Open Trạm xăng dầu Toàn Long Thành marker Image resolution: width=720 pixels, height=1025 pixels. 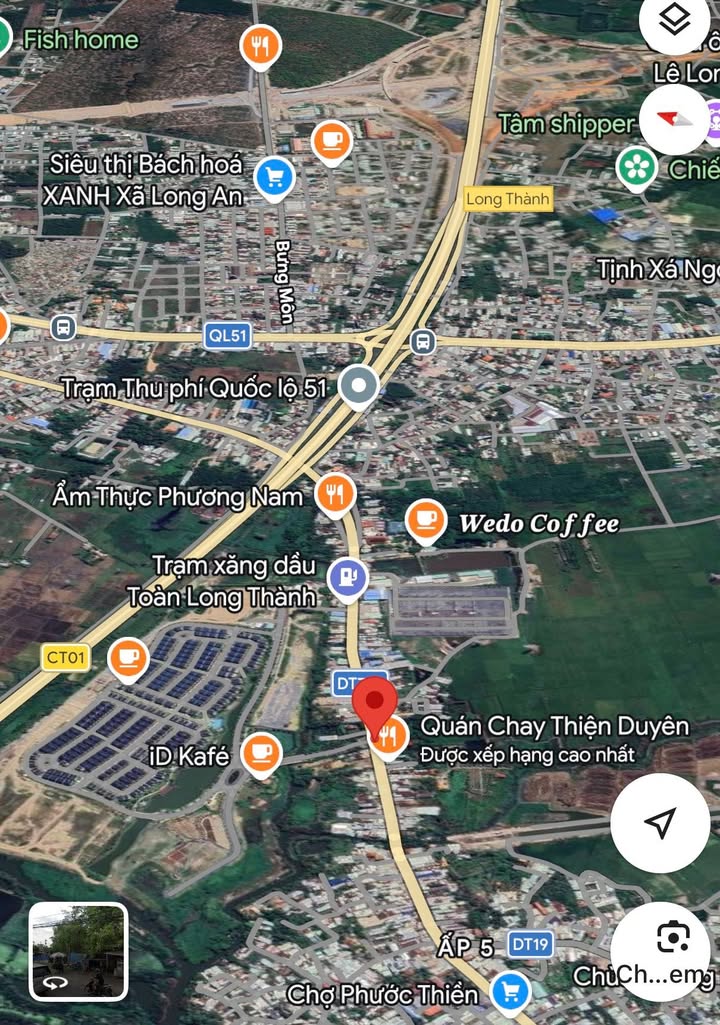pos(348,577)
